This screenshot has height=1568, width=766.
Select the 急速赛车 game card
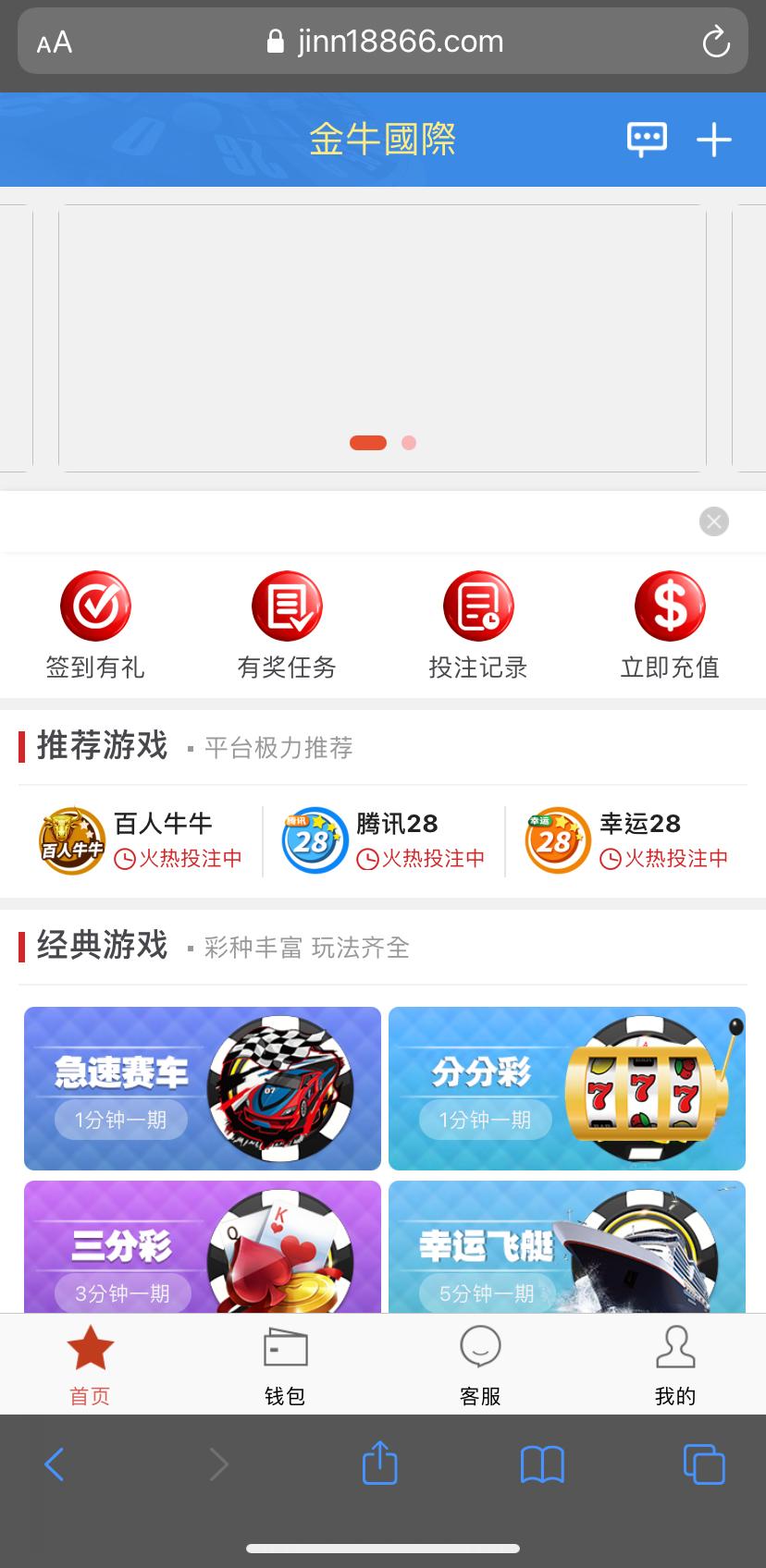[x=203, y=1088]
